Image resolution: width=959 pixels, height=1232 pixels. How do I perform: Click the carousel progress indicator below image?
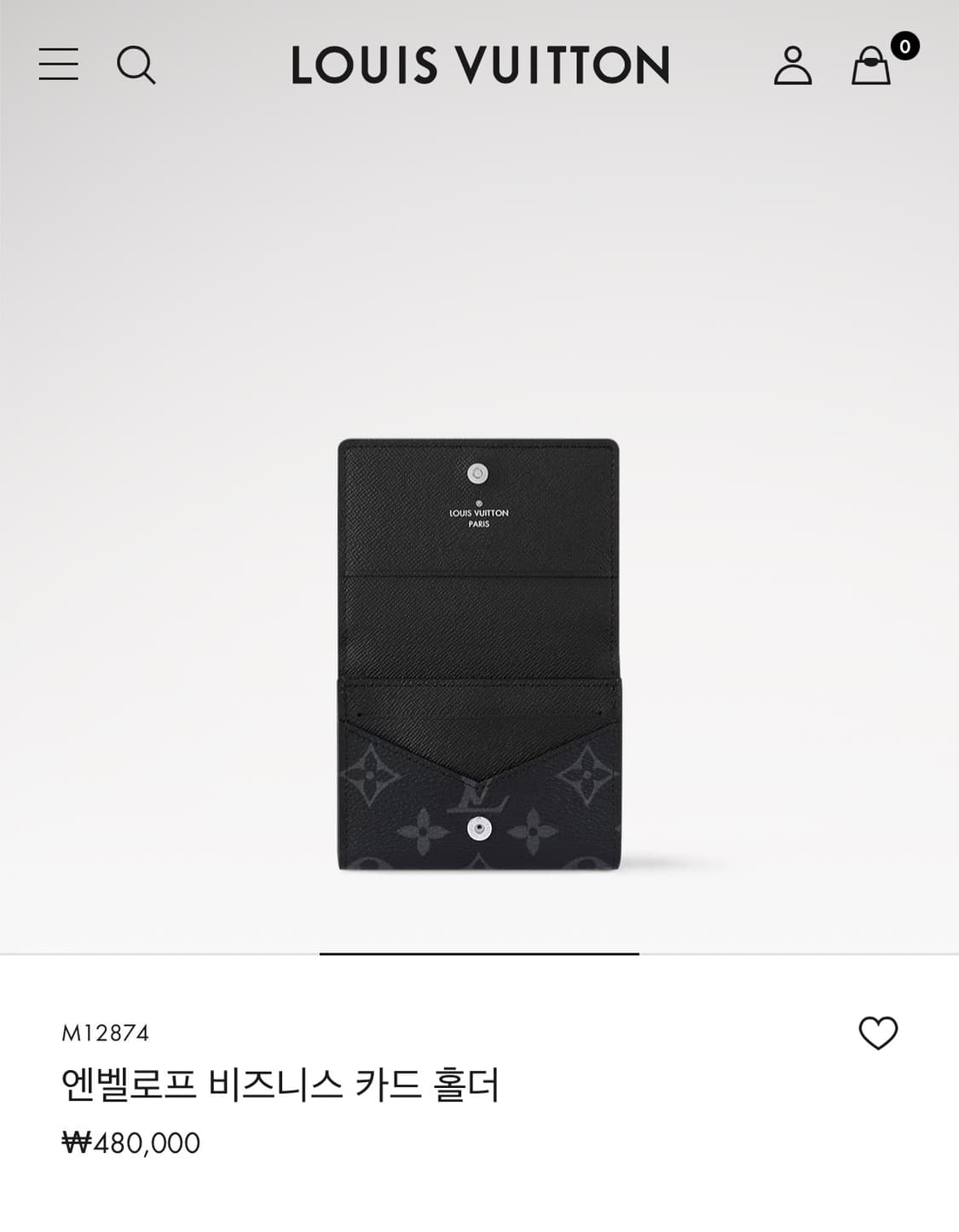[x=479, y=953]
